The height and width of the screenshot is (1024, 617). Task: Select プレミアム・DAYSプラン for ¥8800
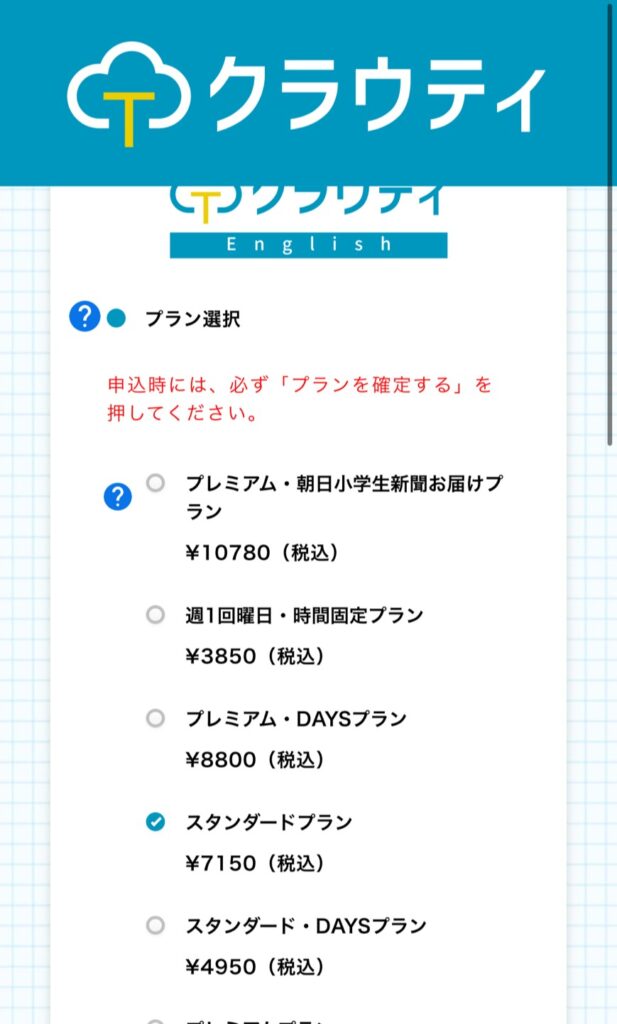click(155, 718)
